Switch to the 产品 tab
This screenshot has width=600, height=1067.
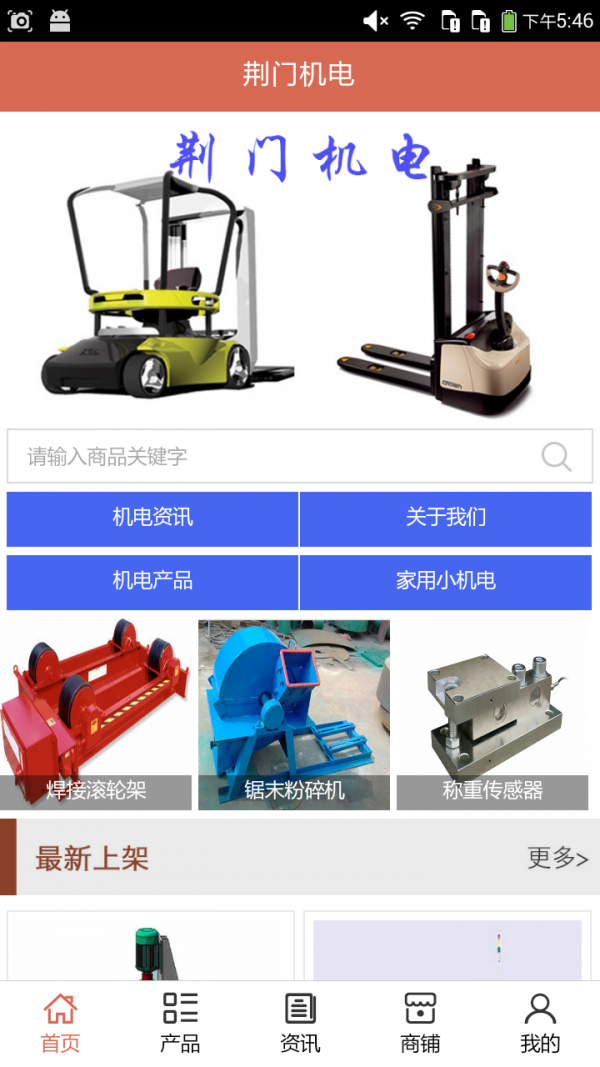[180, 1023]
